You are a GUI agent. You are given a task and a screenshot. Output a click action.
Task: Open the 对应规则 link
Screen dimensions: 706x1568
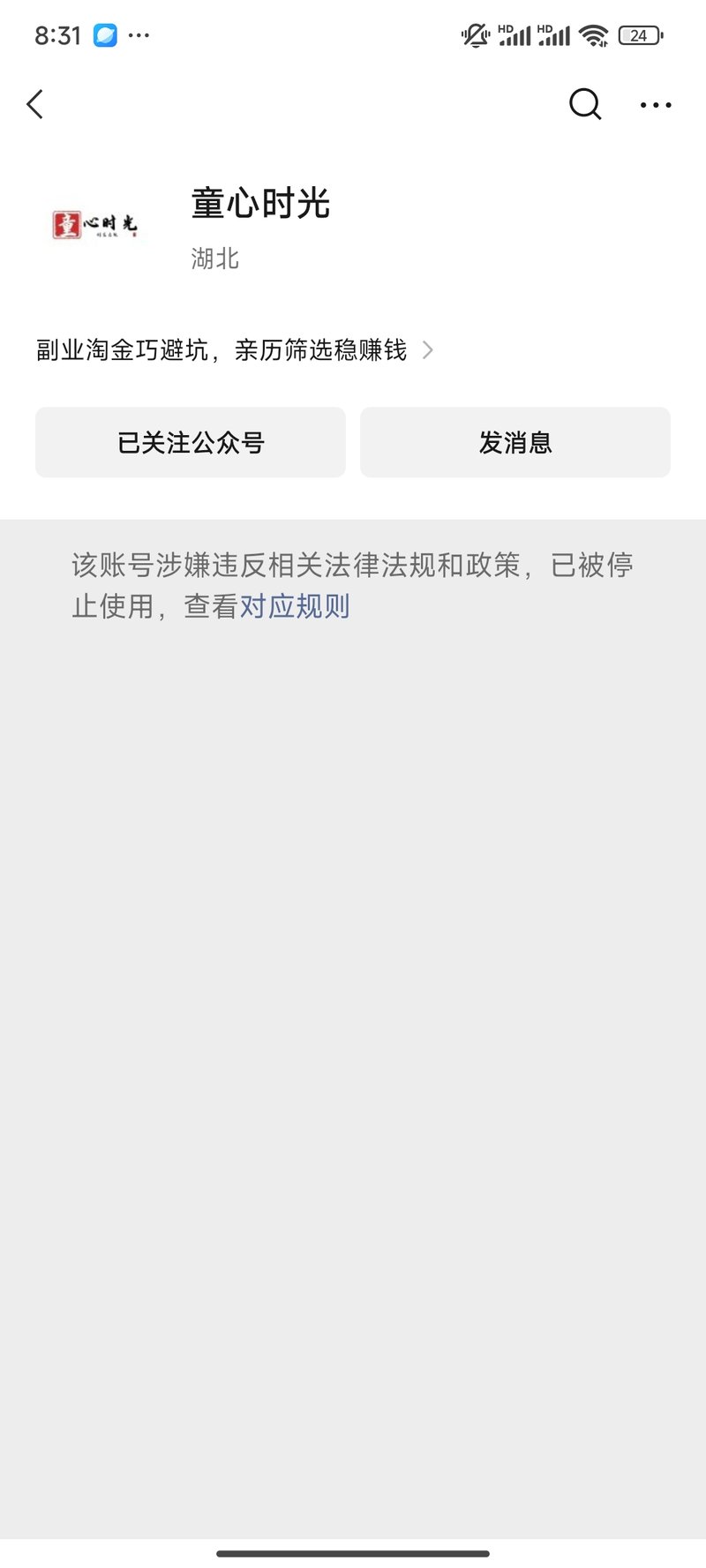pos(295,606)
